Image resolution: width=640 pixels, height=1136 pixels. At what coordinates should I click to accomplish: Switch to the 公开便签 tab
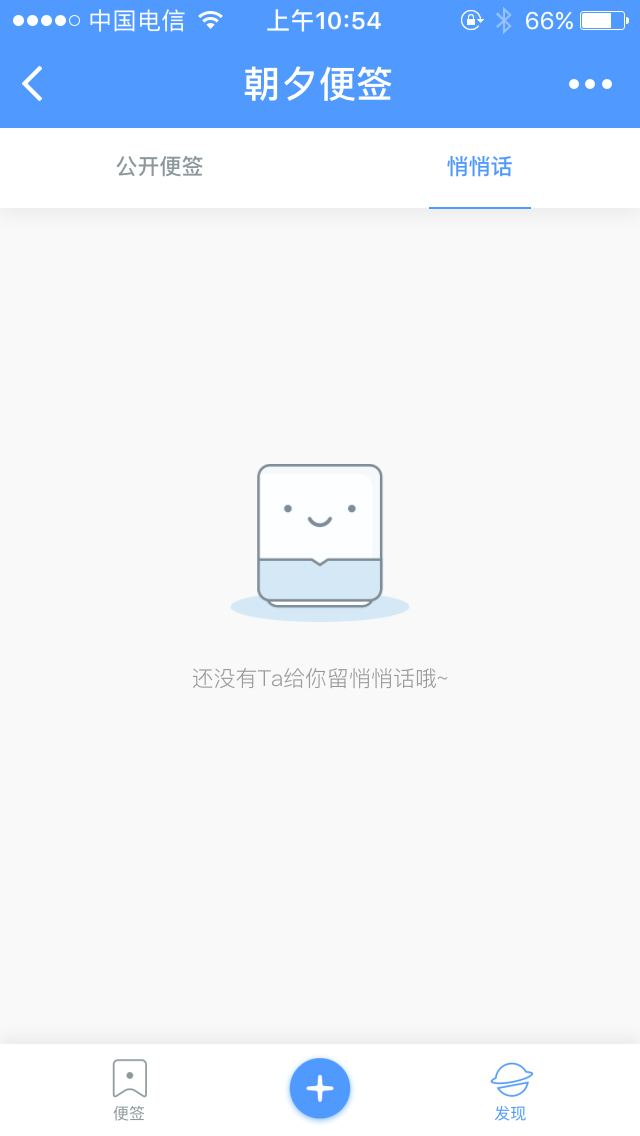click(x=160, y=167)
